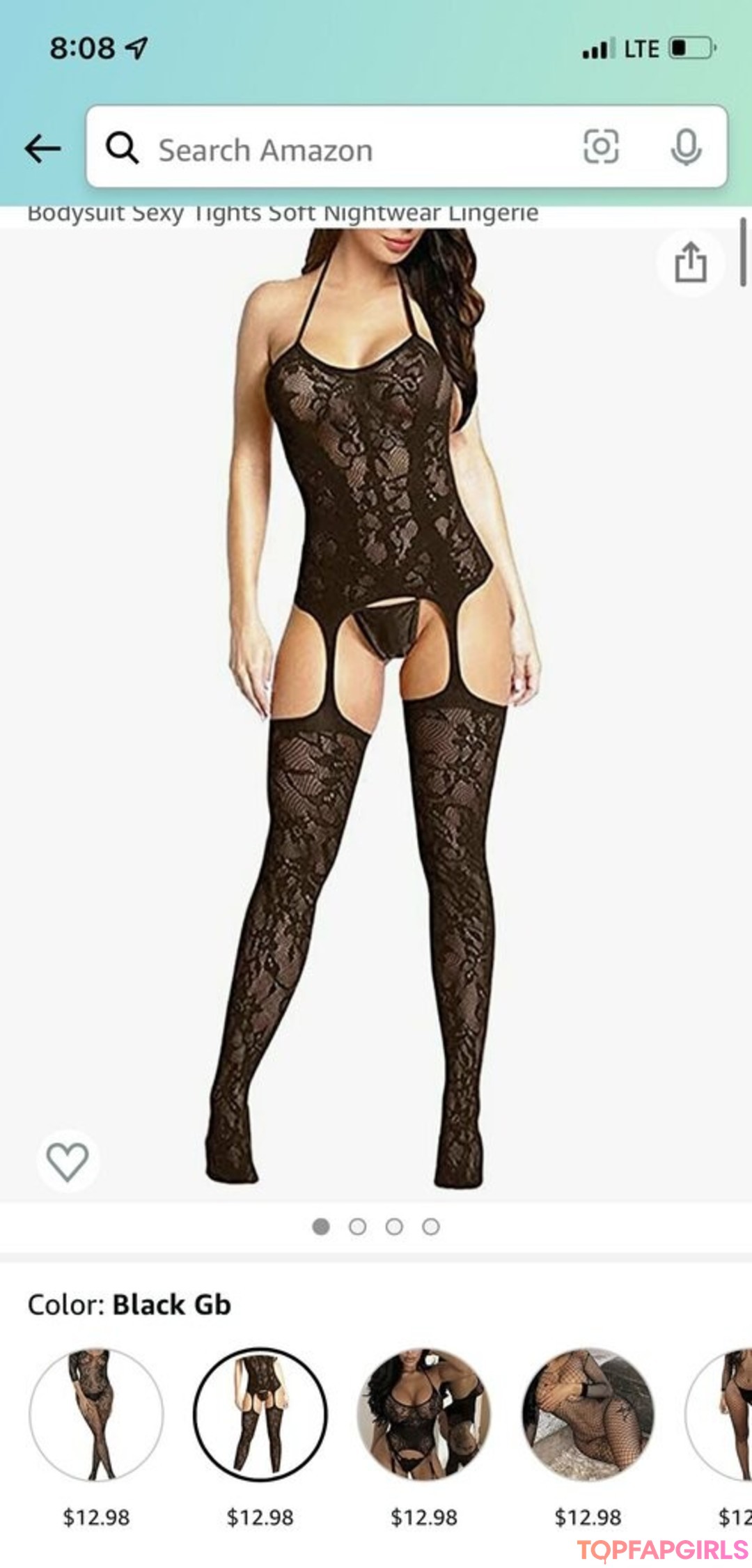
Task: Start voice search with the microphone
Action: pyautogui.click(x=686, y=147)
